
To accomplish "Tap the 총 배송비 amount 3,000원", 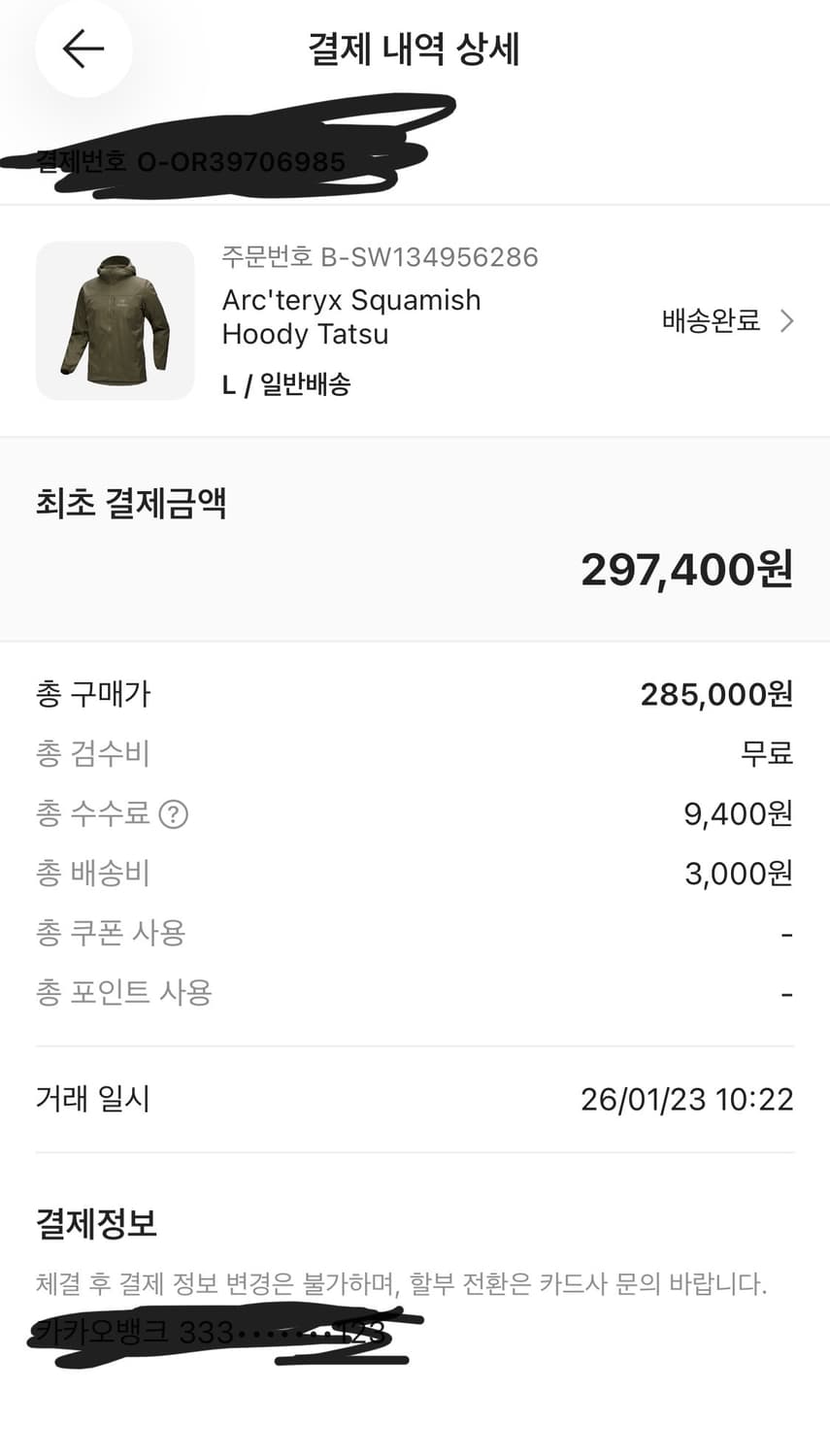I will (738, 873).
